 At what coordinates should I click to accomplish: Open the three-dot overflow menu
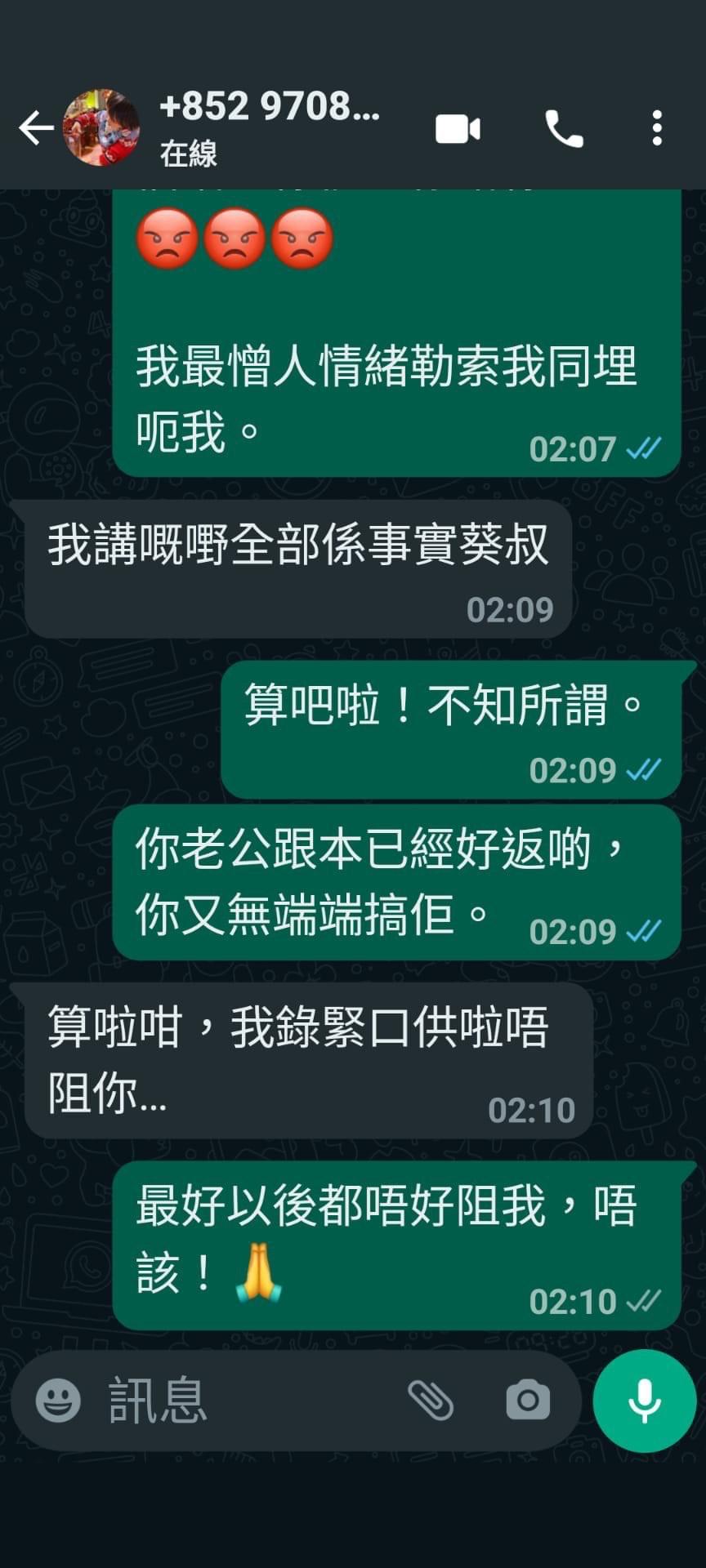click(657, 129)
